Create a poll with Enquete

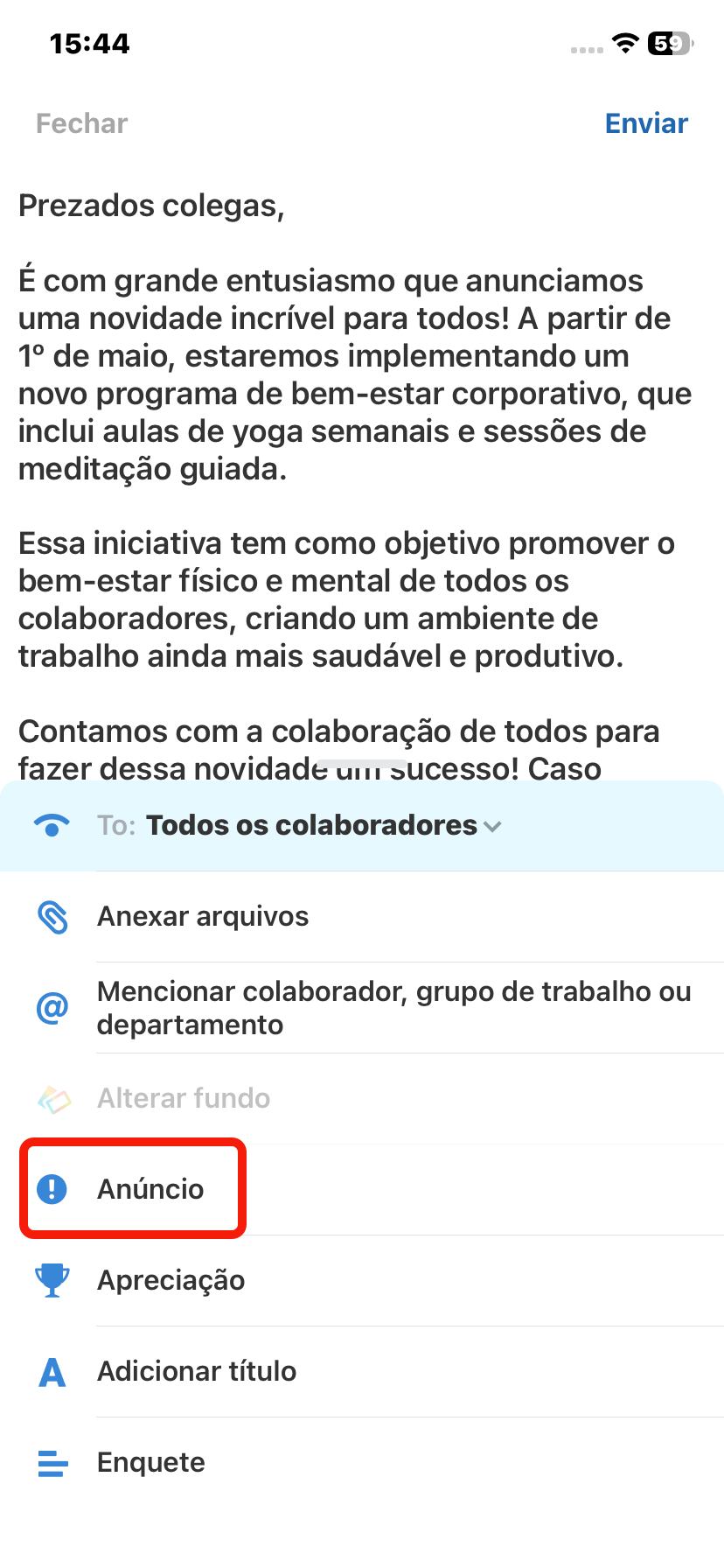[x=151, y=1462]
